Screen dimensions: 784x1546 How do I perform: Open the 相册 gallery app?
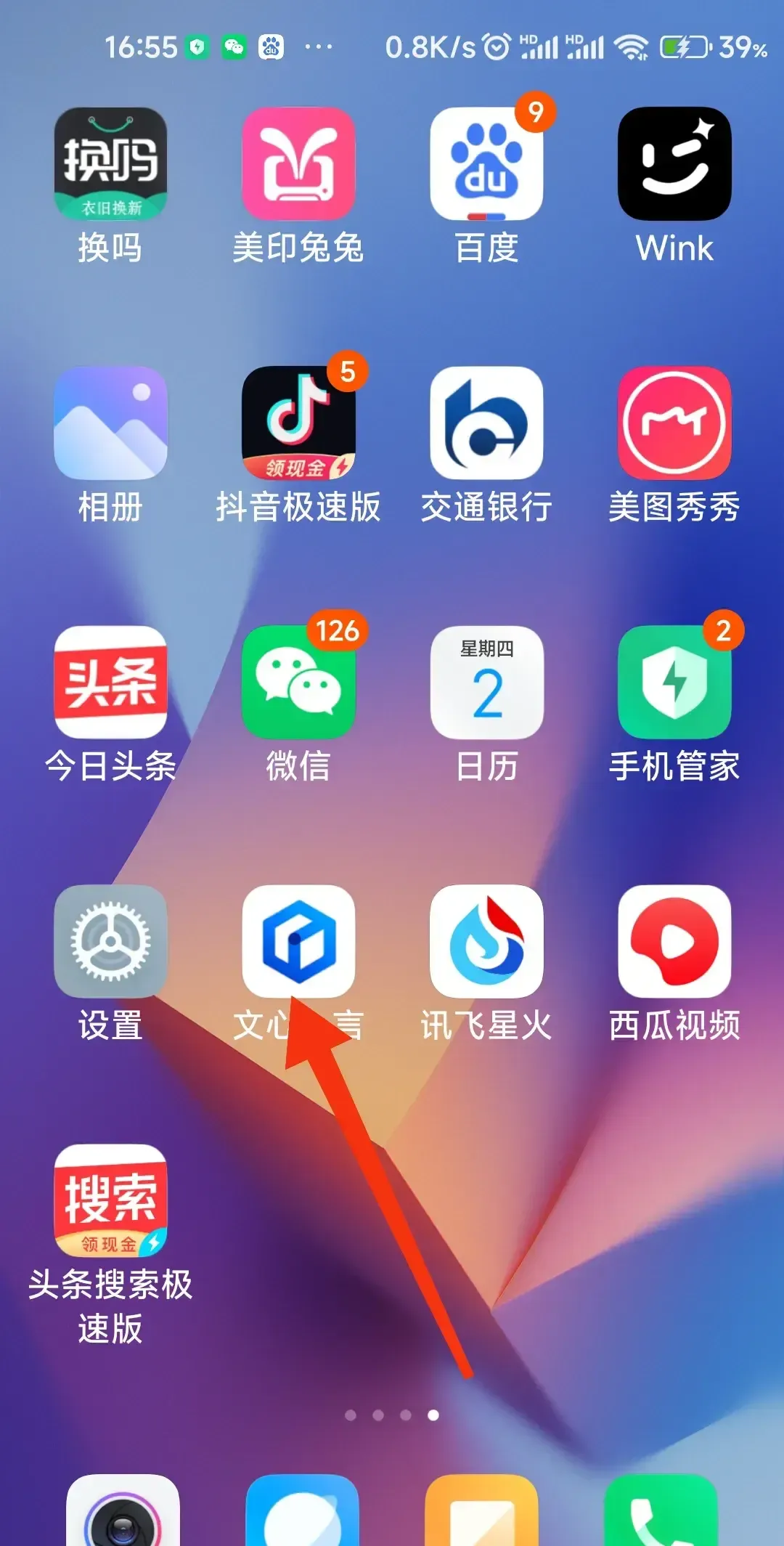[x=110, y=423]
